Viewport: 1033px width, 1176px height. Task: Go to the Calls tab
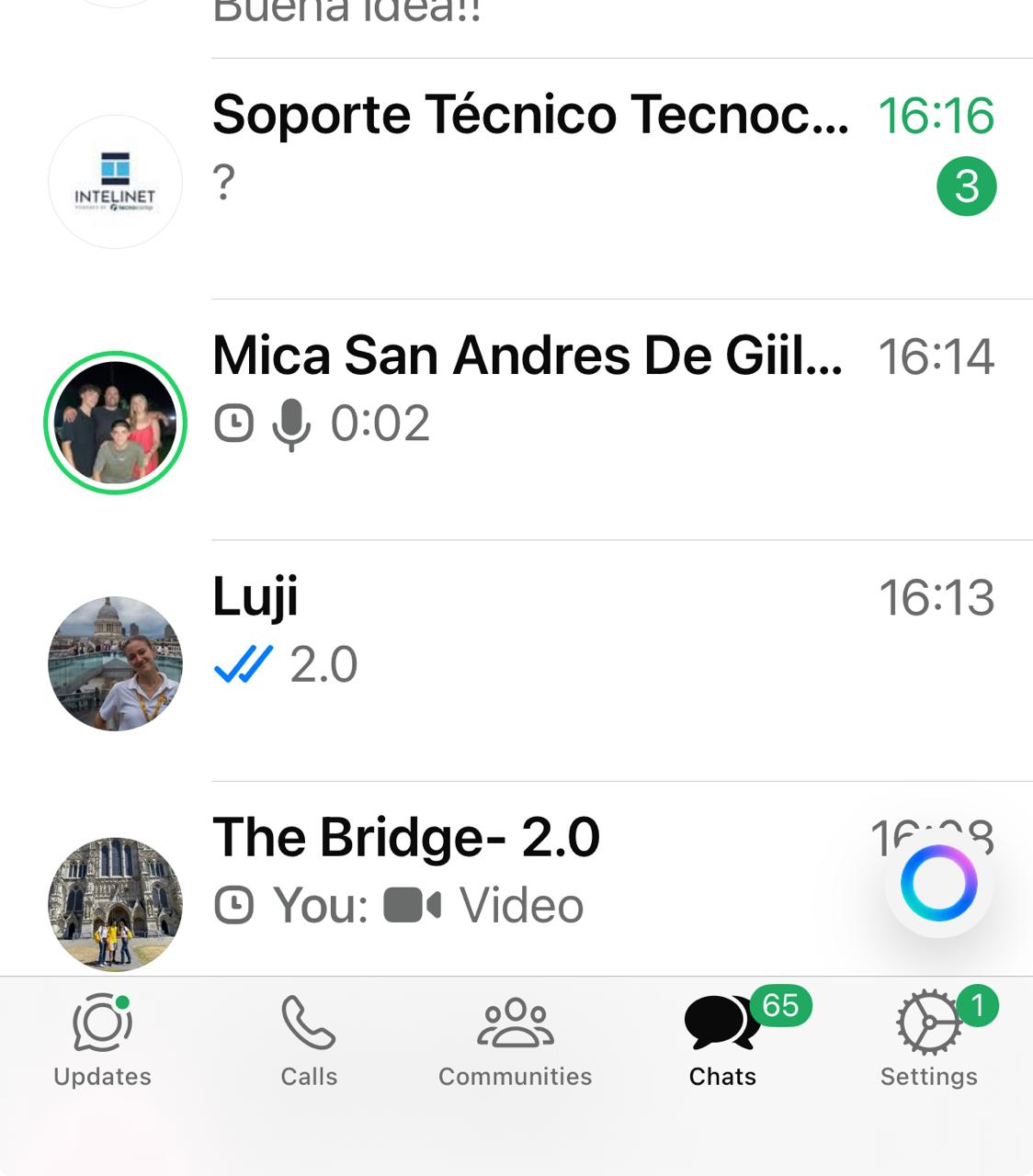click(309, 1040)
